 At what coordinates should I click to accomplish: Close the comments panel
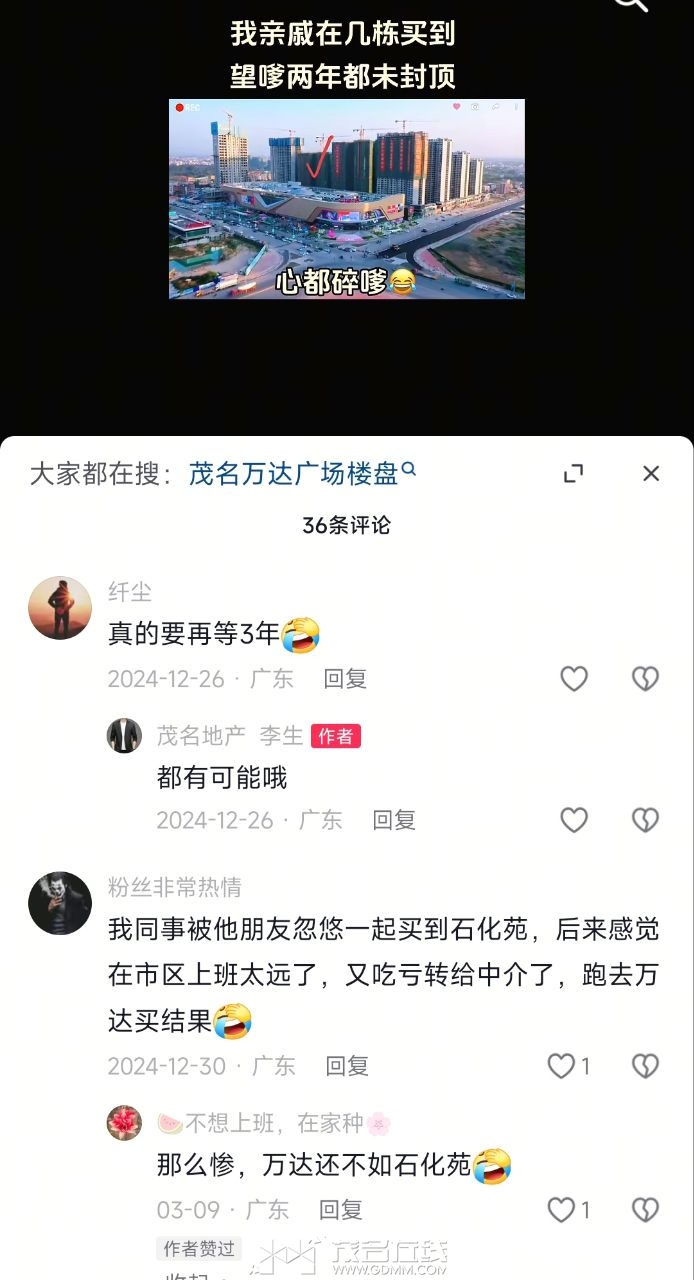(651, 474)
